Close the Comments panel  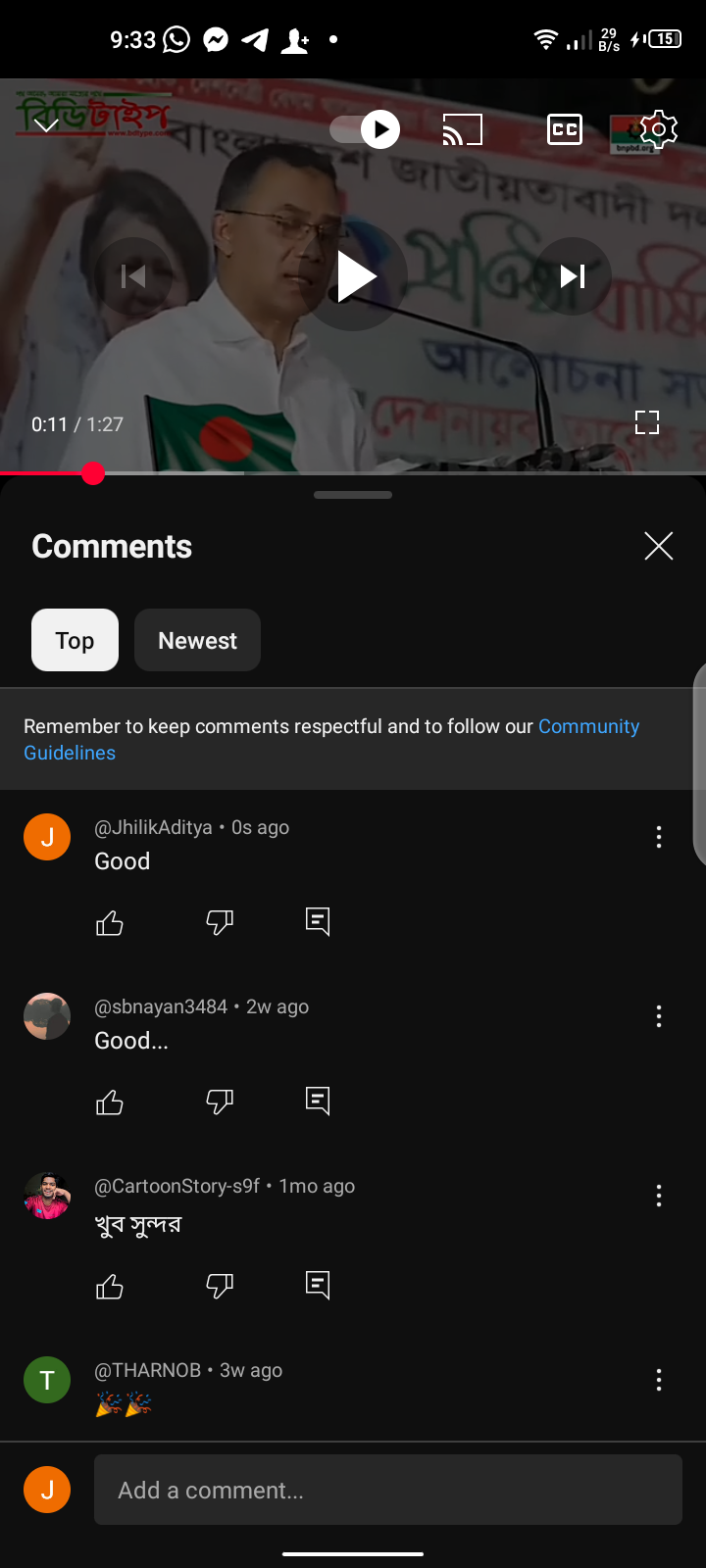pyautogui.click(x=659, y=546)
